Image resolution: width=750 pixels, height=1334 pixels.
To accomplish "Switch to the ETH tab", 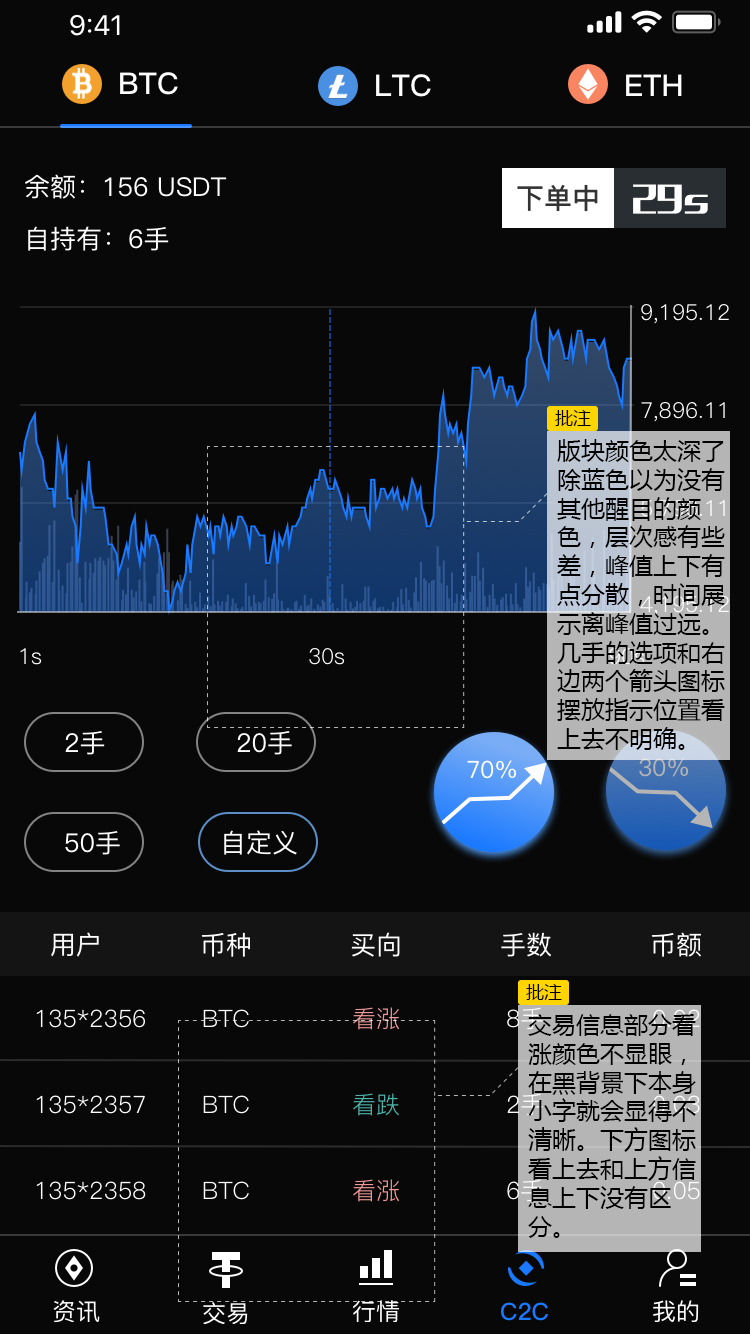I will (625, 85).
